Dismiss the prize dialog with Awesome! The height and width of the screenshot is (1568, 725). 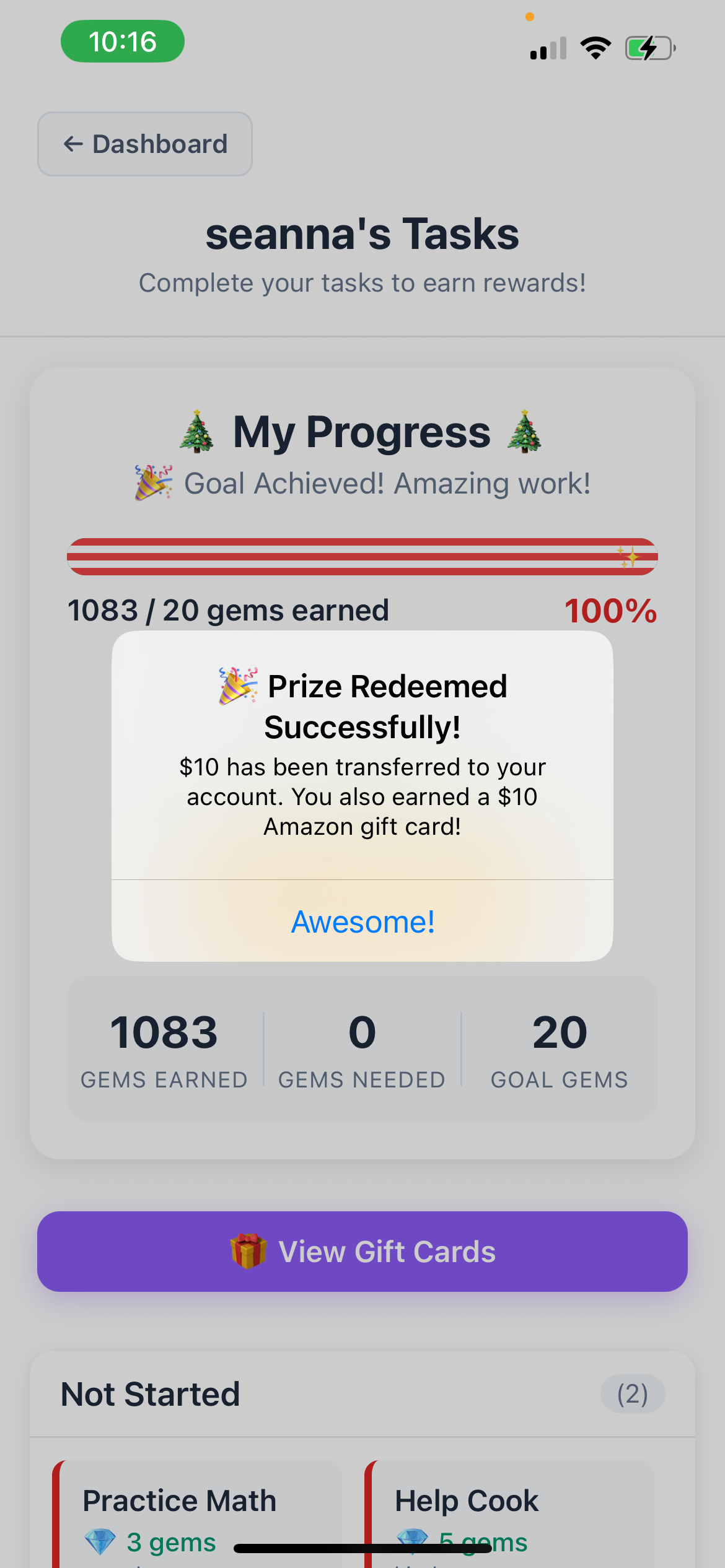pyautogui.click(x=362, y=921)
